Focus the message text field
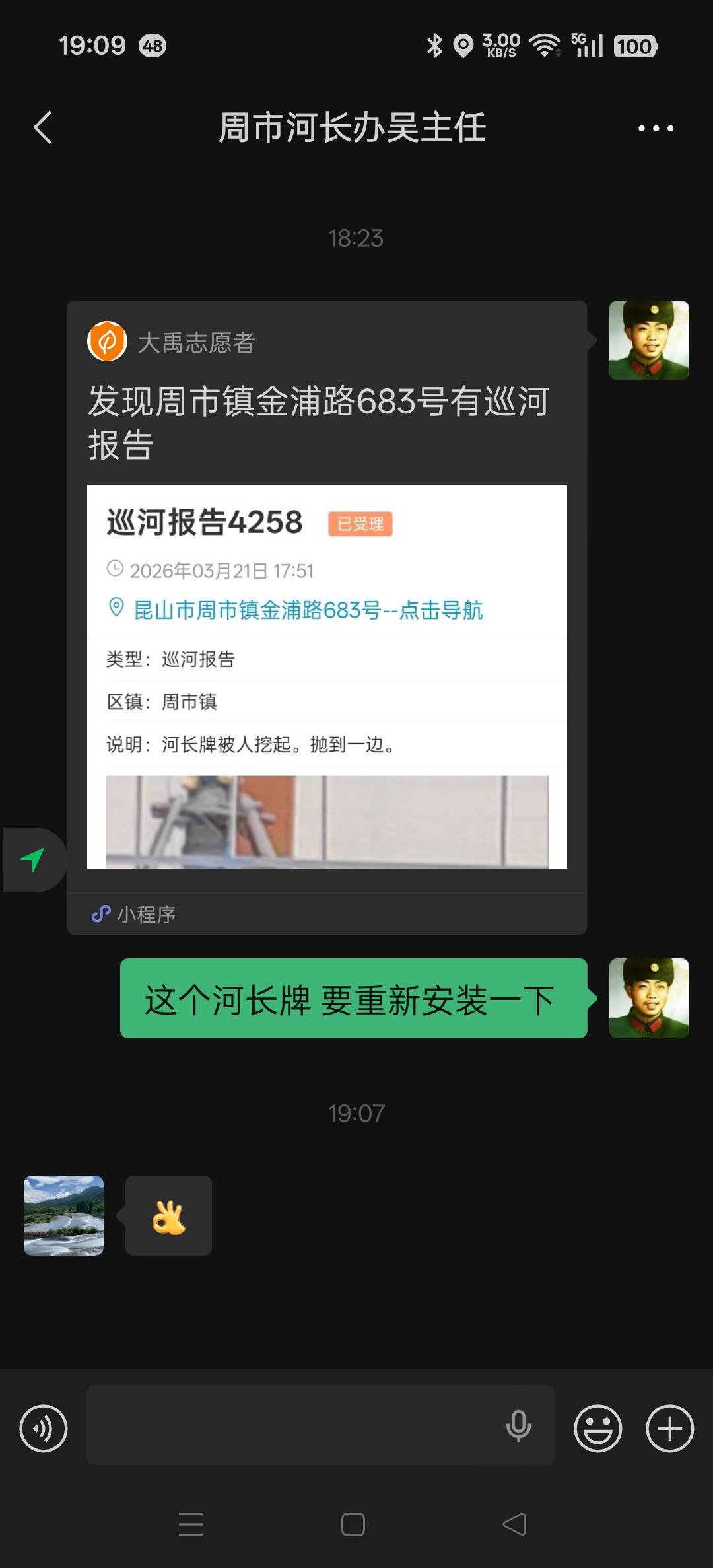Viewport: 713px width, 1568px height. coord(290,1425)
